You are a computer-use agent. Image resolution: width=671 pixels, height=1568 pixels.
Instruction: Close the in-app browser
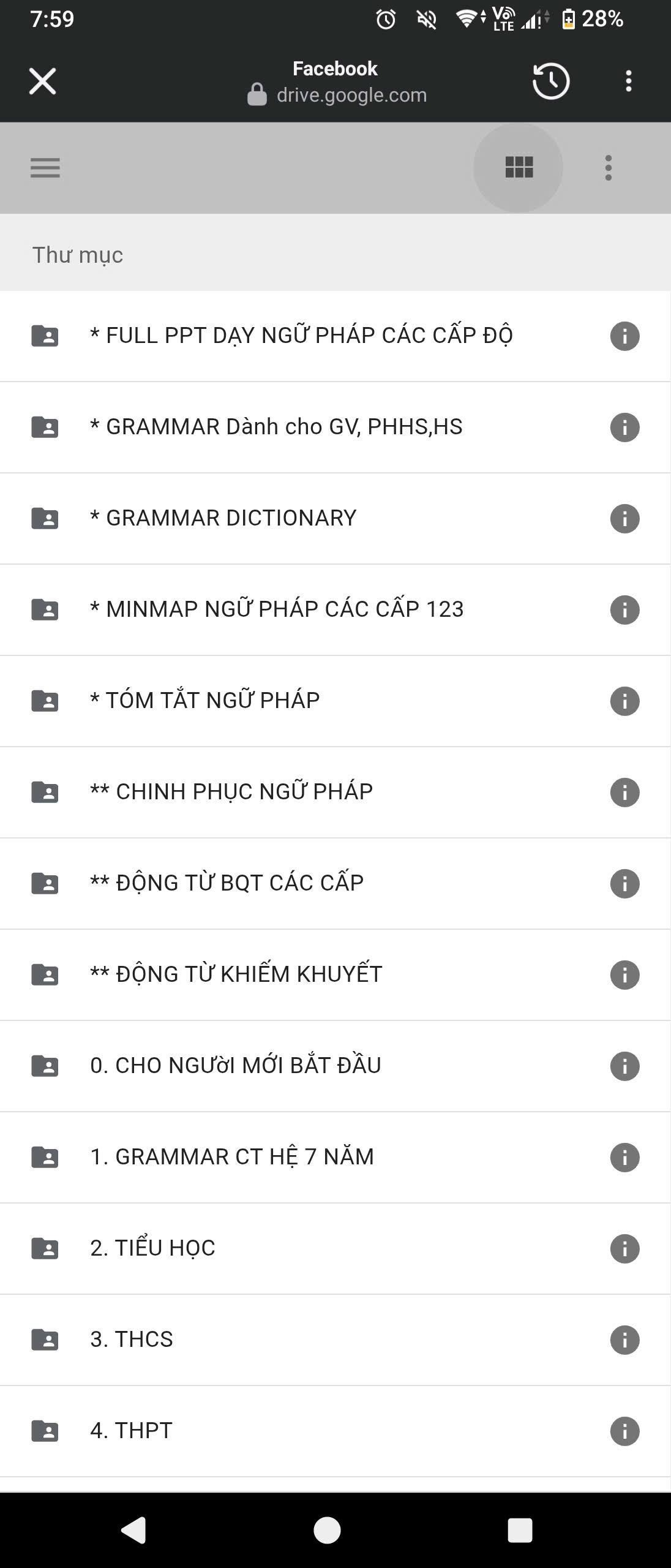point(42,81)
